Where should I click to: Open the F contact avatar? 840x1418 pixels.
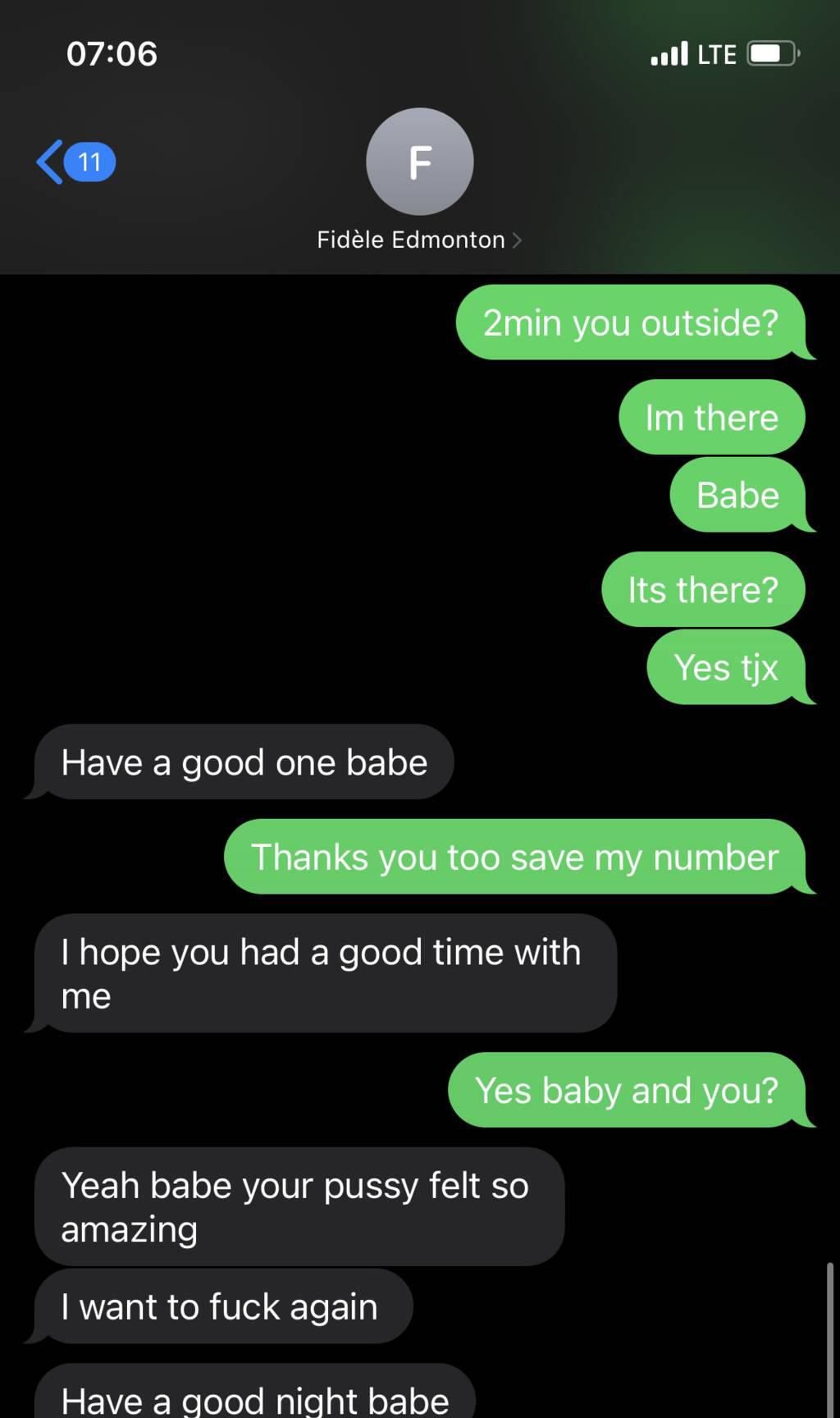coord(419,162)
